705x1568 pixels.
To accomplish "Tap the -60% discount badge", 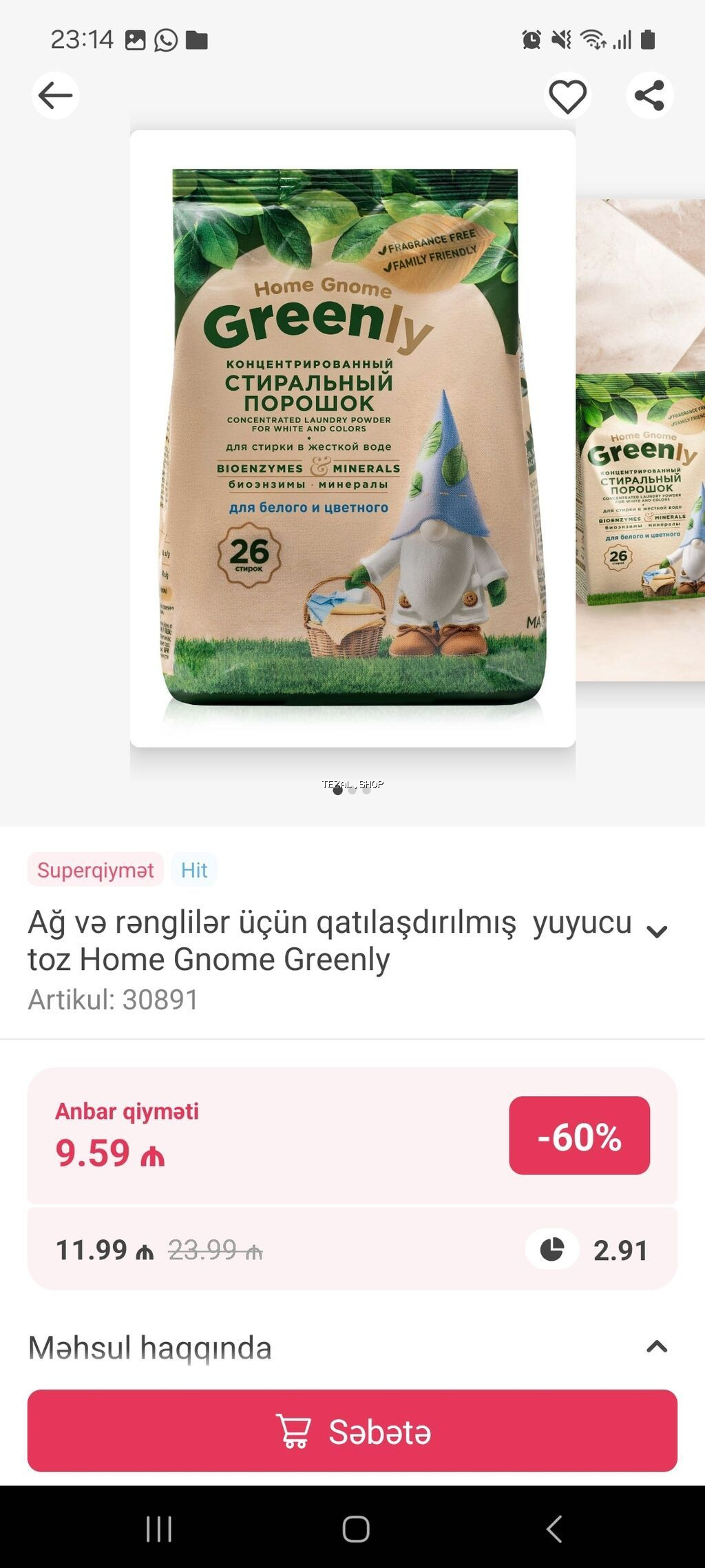I will 579,1136.
